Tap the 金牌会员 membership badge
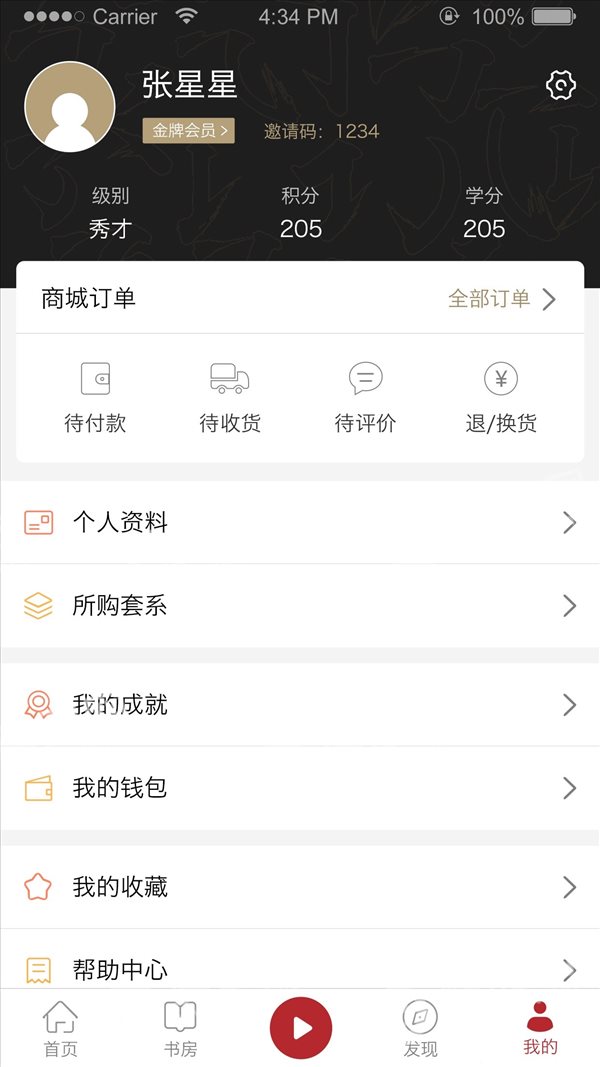Screen dimensions: 600x1067 tap(188, 131)
